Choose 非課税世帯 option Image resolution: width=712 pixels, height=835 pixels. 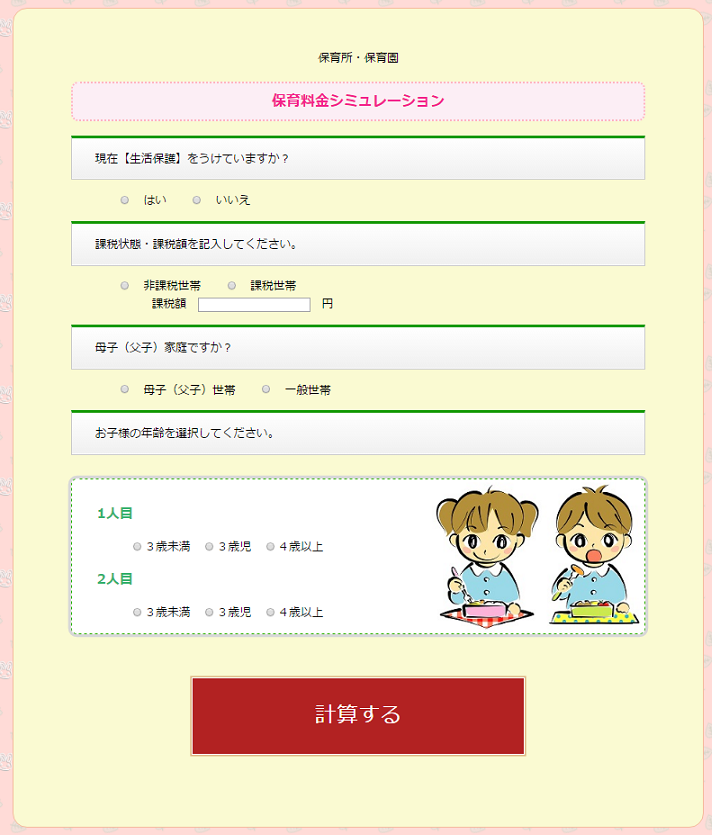(125, 286)
